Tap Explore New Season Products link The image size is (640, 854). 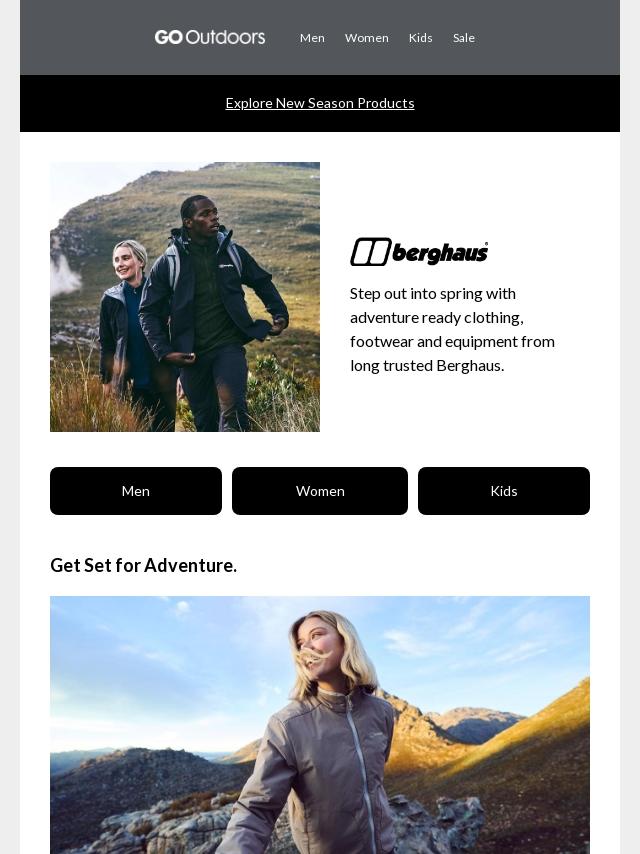point(320,103)
